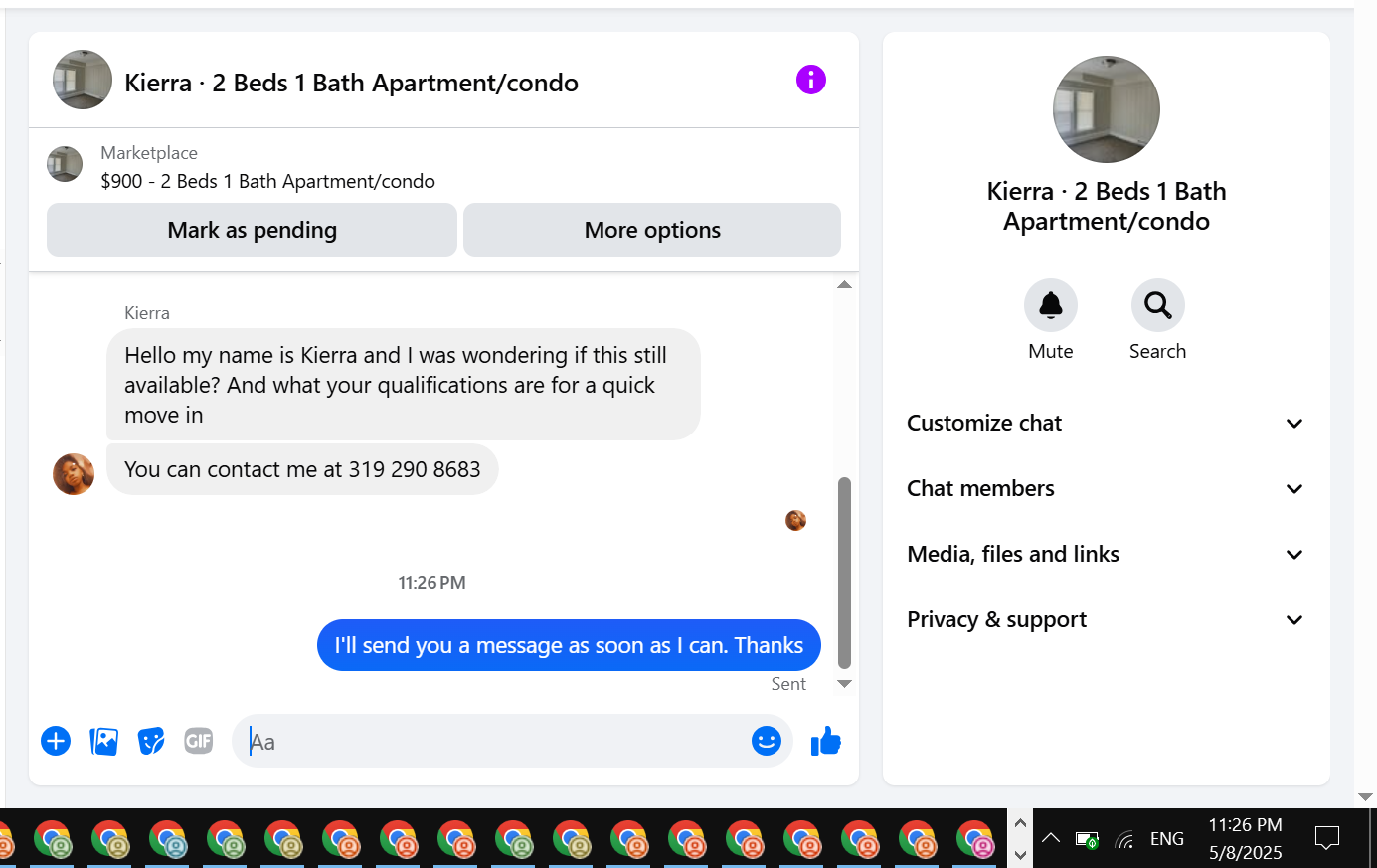Expand Chat members section
1377x868 pixels.
point(1106,488)
